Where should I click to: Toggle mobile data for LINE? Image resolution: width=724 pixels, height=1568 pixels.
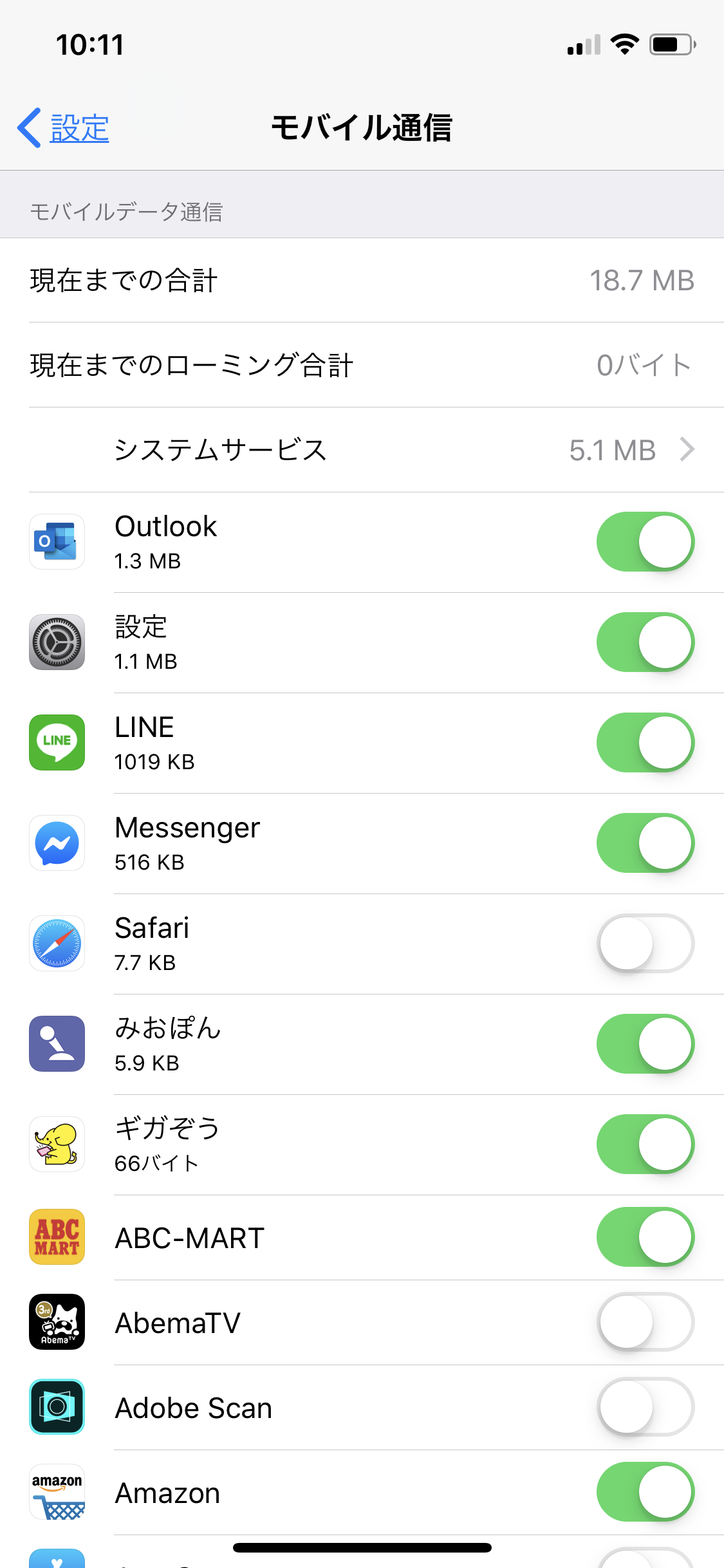click(x=645, y=743)
